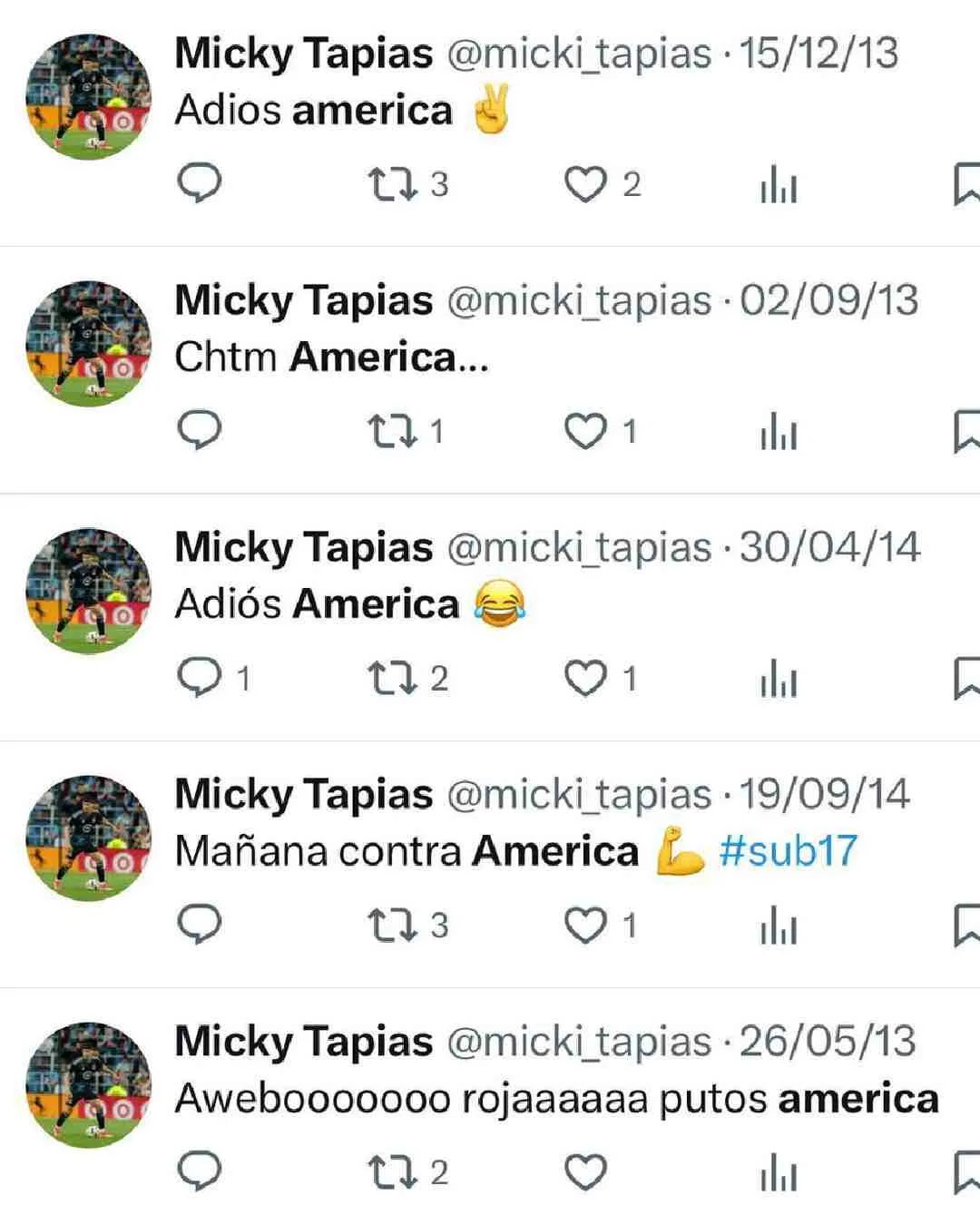
Task: Bookmark the 'Chtm America...' tweet
Action: (967, 431)
